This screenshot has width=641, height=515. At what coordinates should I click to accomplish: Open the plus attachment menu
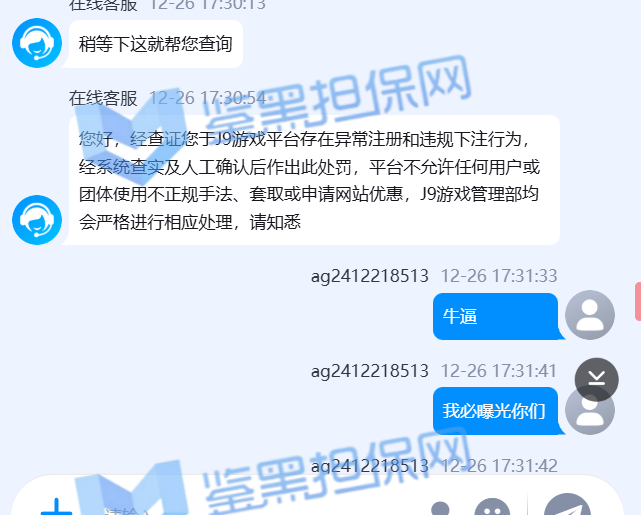click(x=56, y=507)
